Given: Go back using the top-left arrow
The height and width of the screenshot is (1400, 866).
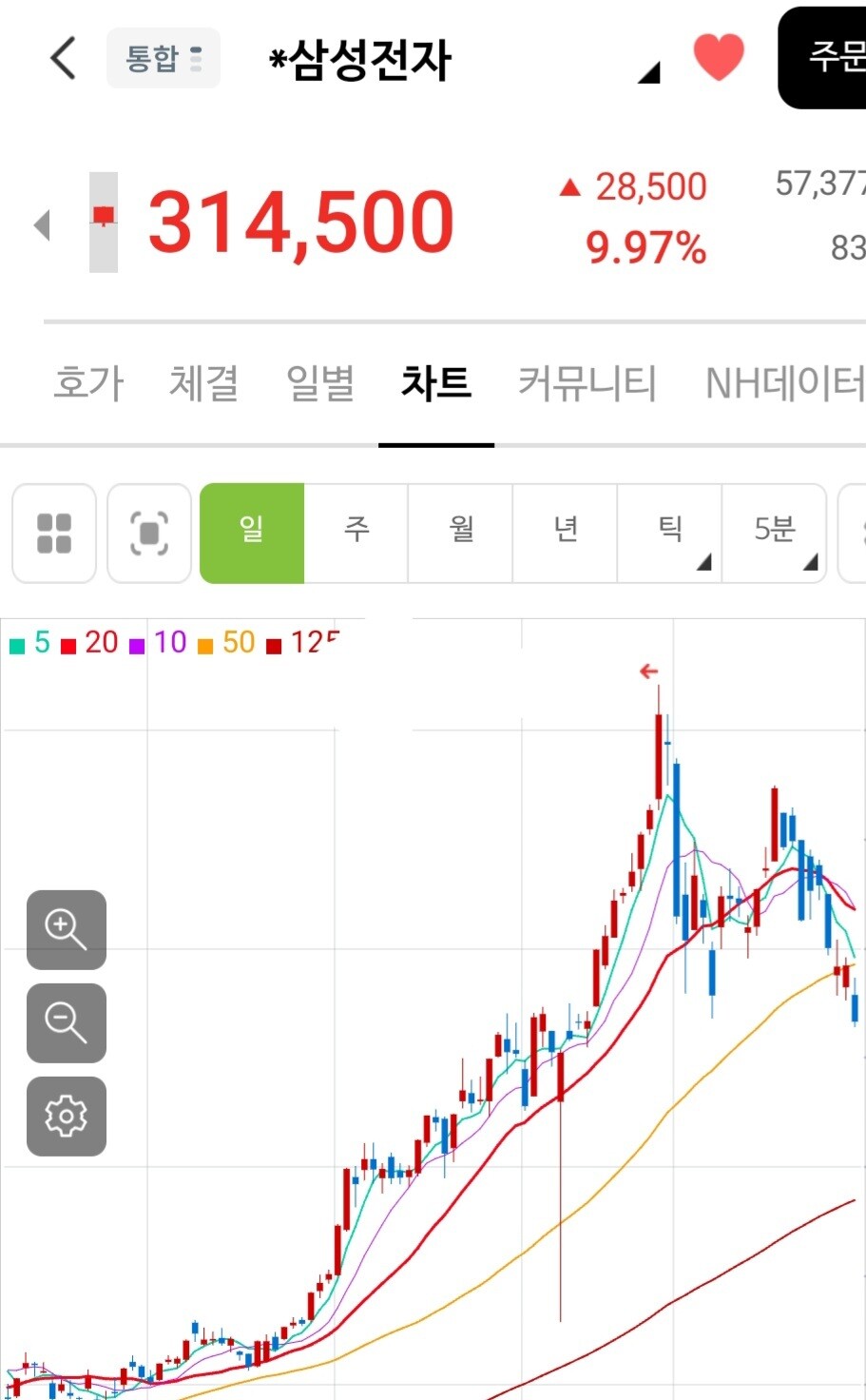Looking at the screenshot, I should tap(63, 58).
